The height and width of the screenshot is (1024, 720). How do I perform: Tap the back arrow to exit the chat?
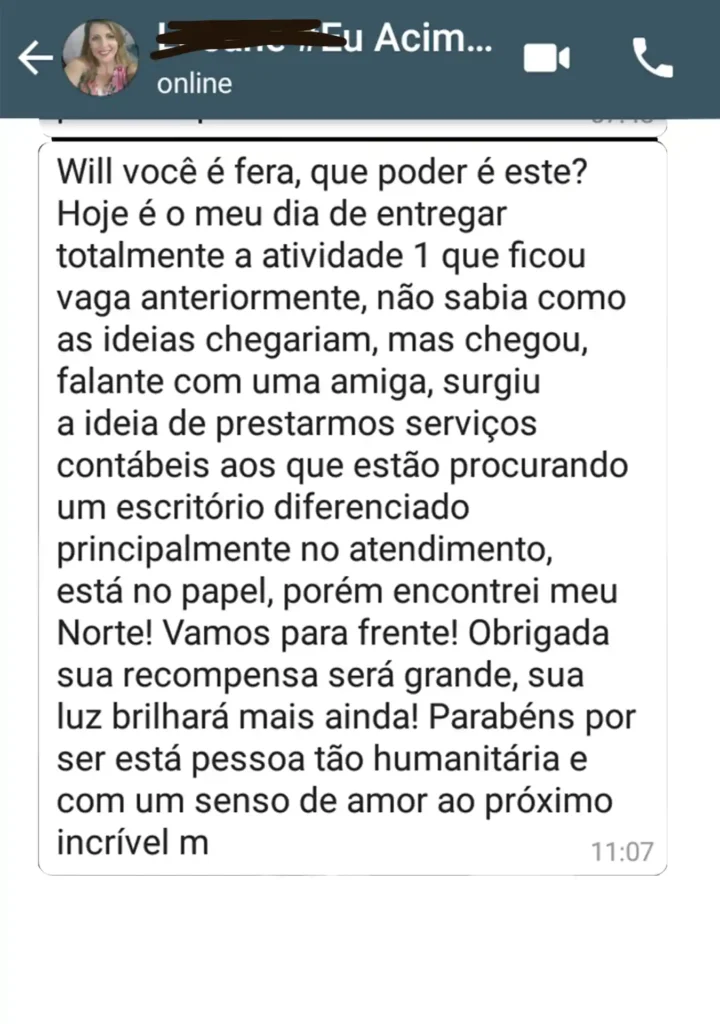[x=36, y=57]
